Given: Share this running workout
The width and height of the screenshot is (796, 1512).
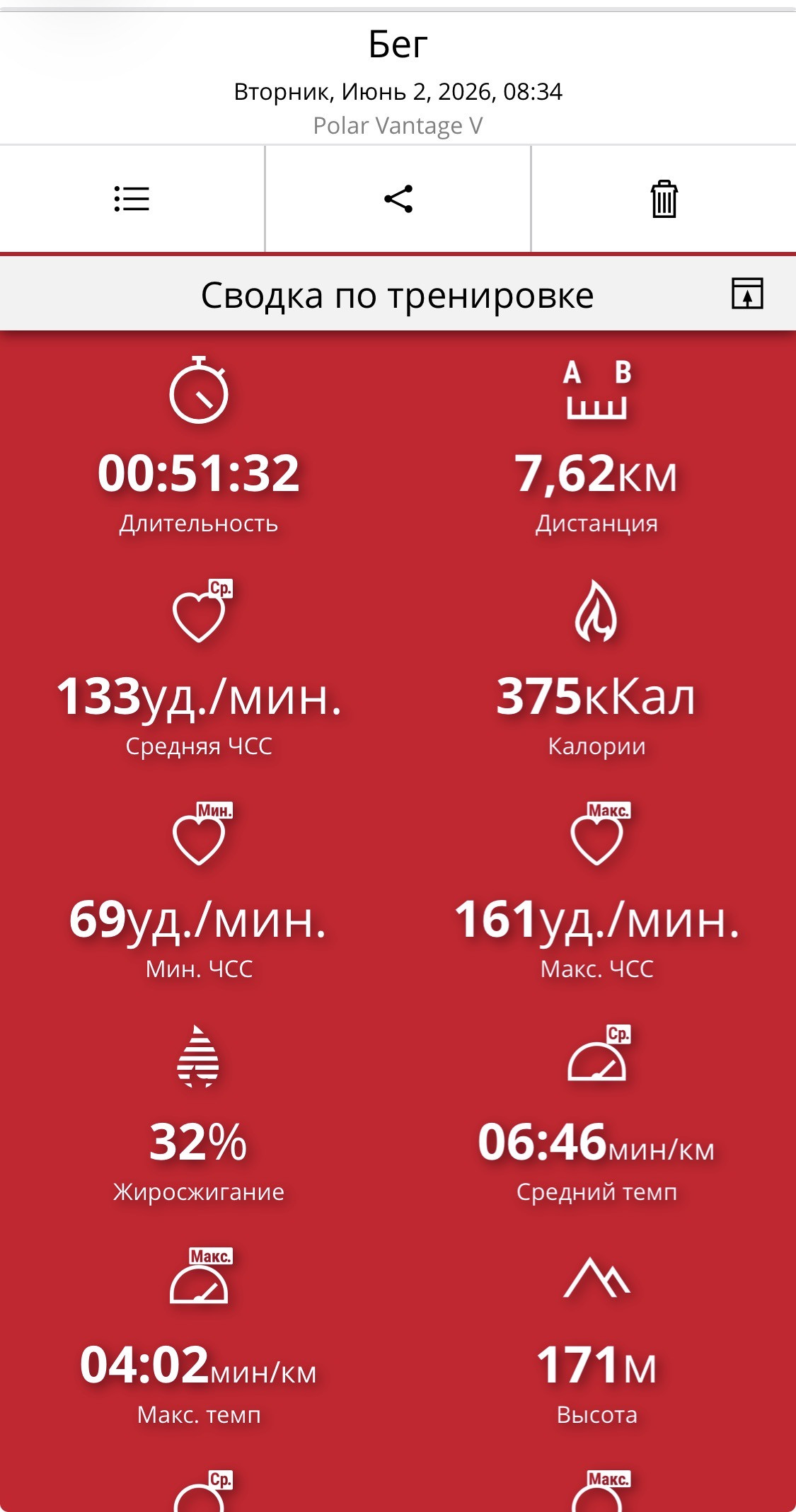Looking at the screenshot, I should coord(398,199).
